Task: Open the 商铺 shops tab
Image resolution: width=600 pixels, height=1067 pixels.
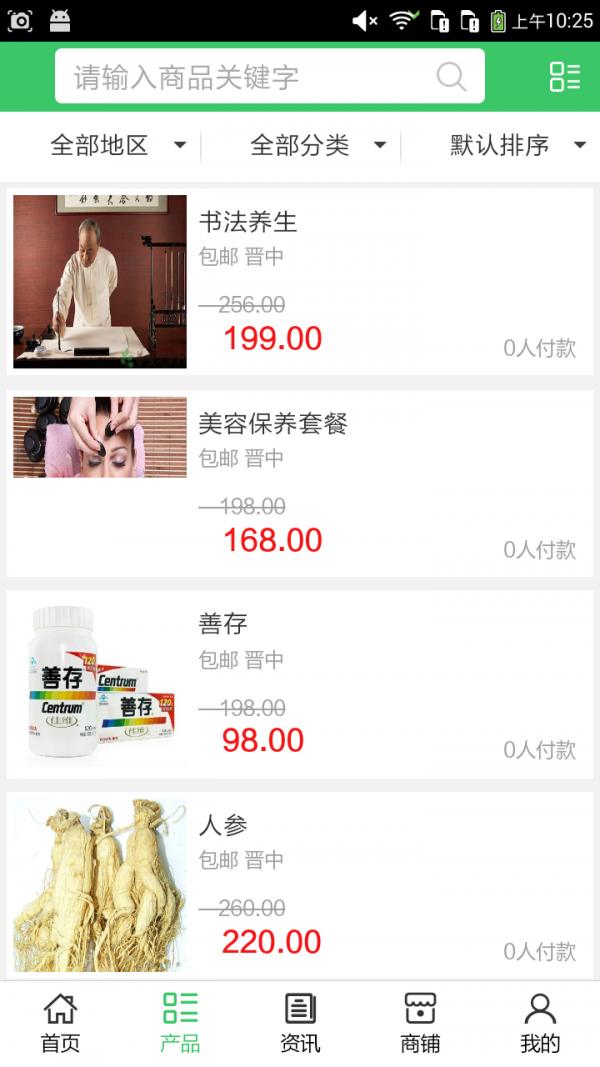Action: click(420, 1023)
